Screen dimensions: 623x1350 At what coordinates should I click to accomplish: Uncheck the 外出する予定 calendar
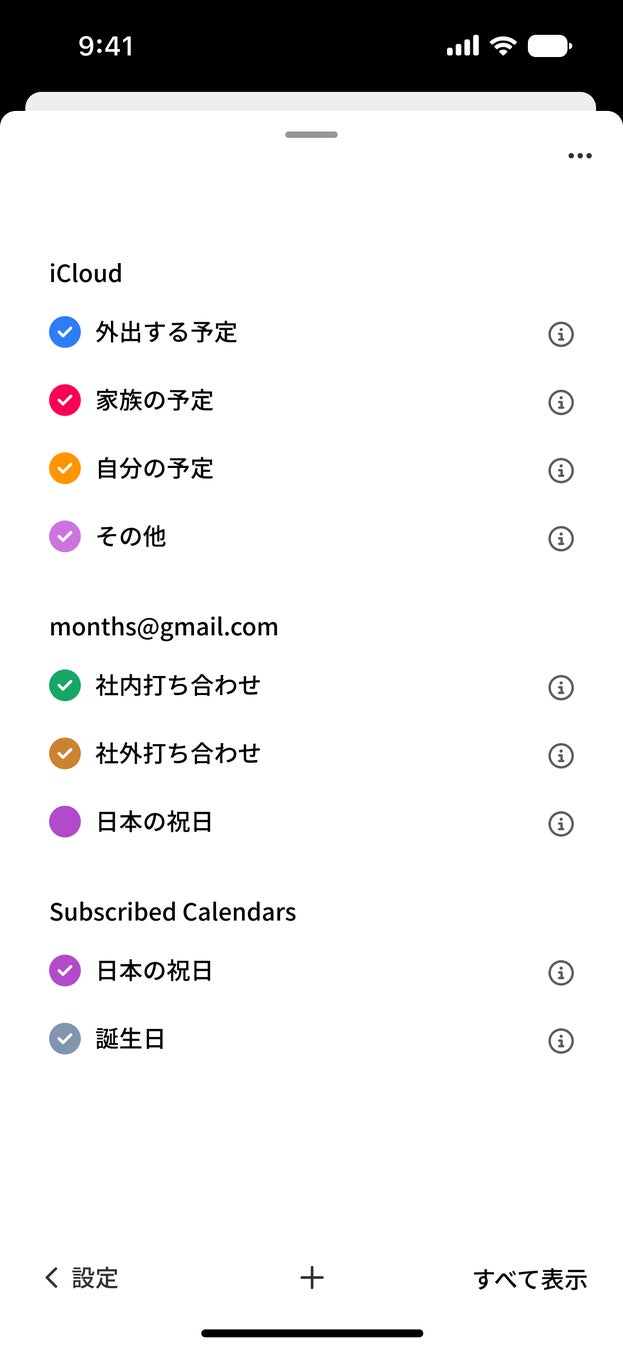tap(65, 332)
